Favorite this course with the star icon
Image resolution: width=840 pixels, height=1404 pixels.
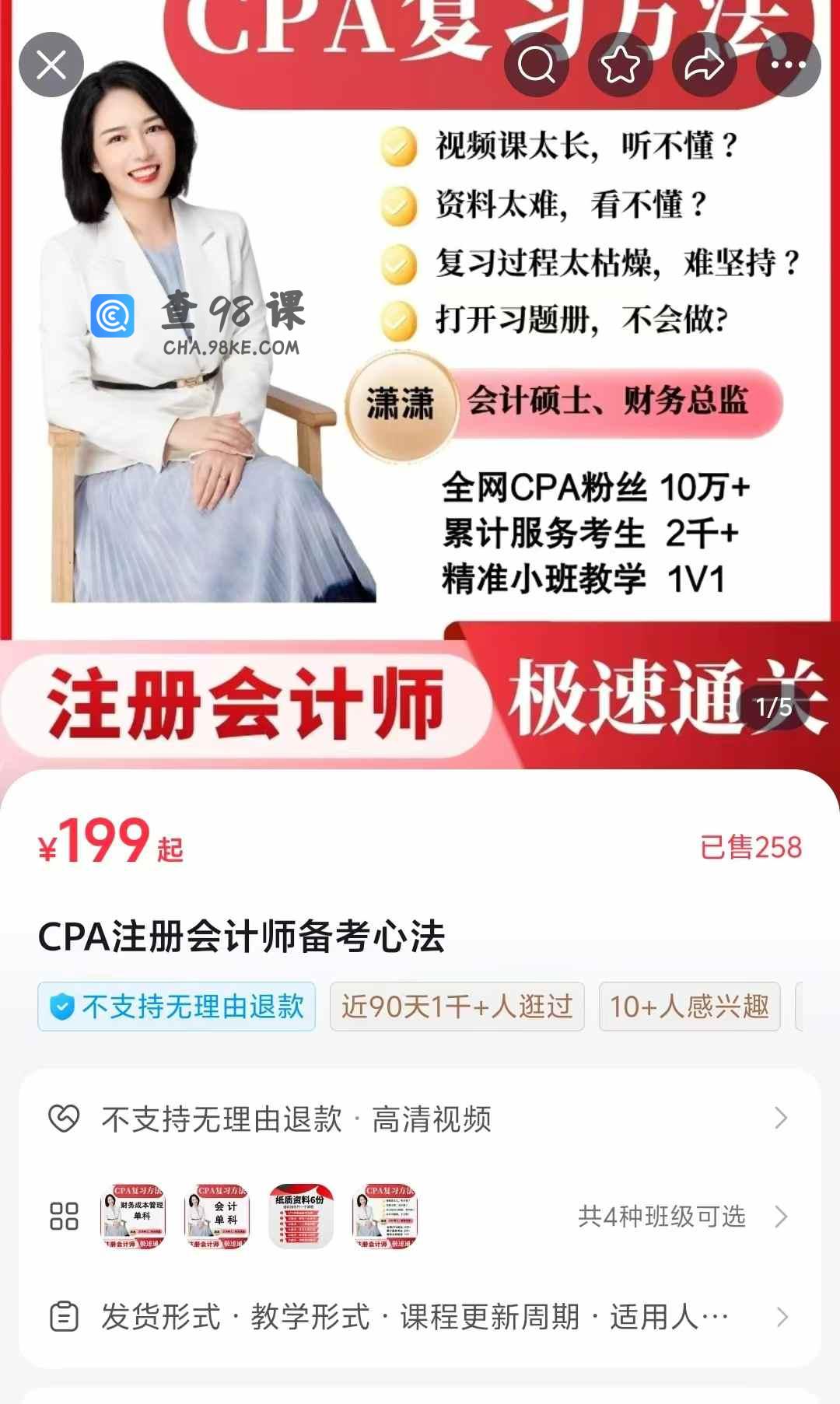tap(621, 65)
